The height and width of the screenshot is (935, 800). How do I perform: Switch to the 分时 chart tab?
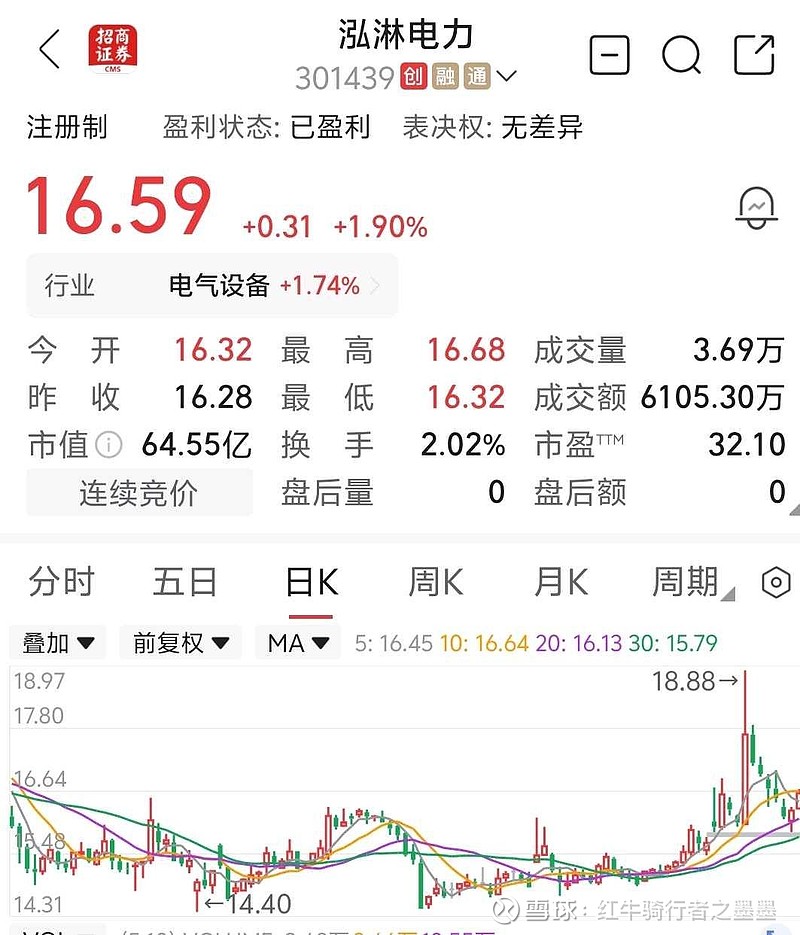62,580
